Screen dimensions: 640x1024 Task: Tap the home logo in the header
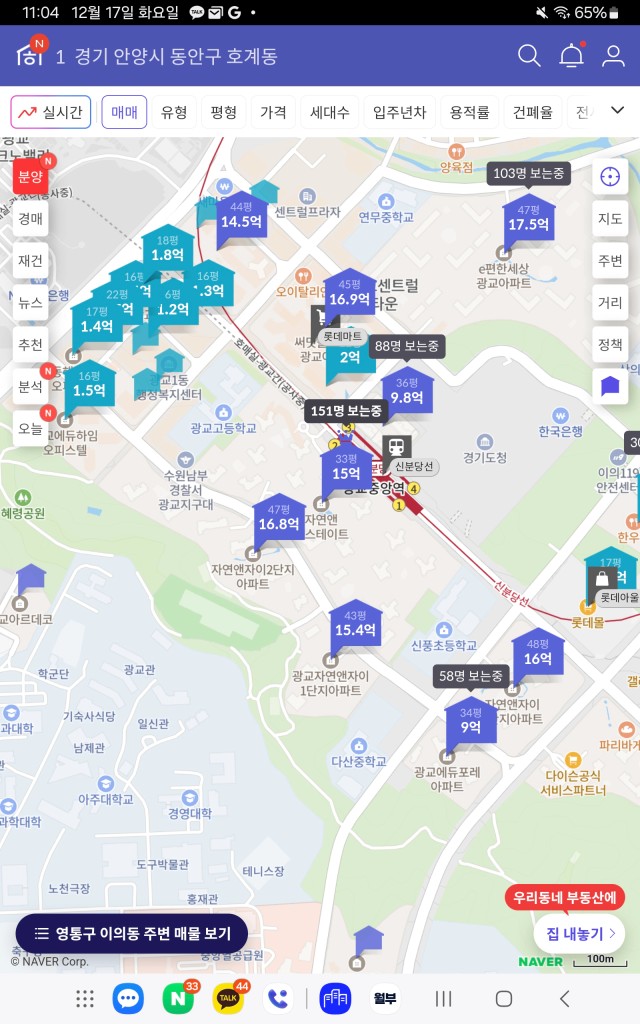coord(30,56)
